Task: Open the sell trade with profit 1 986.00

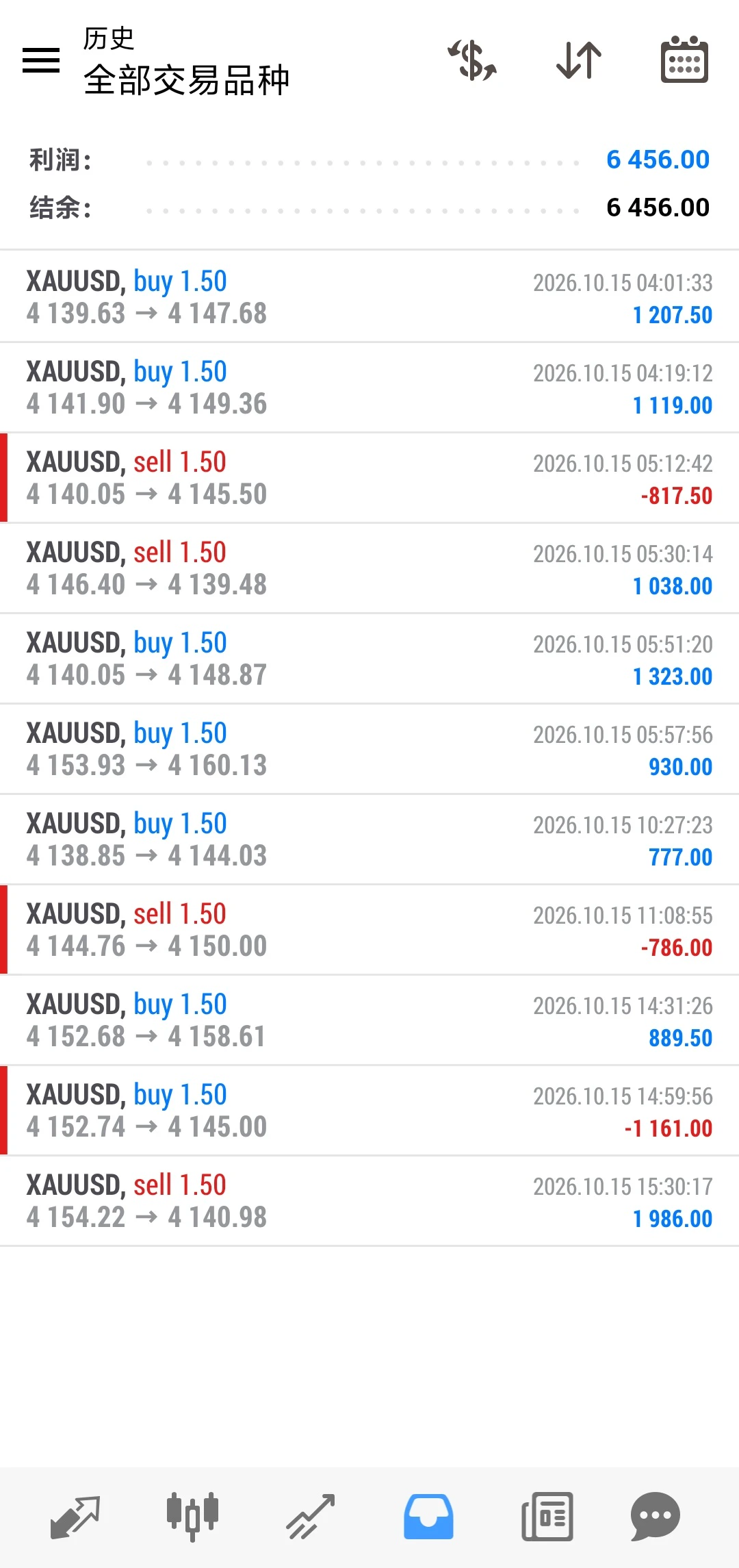Action: click(x=369, y=1200)
